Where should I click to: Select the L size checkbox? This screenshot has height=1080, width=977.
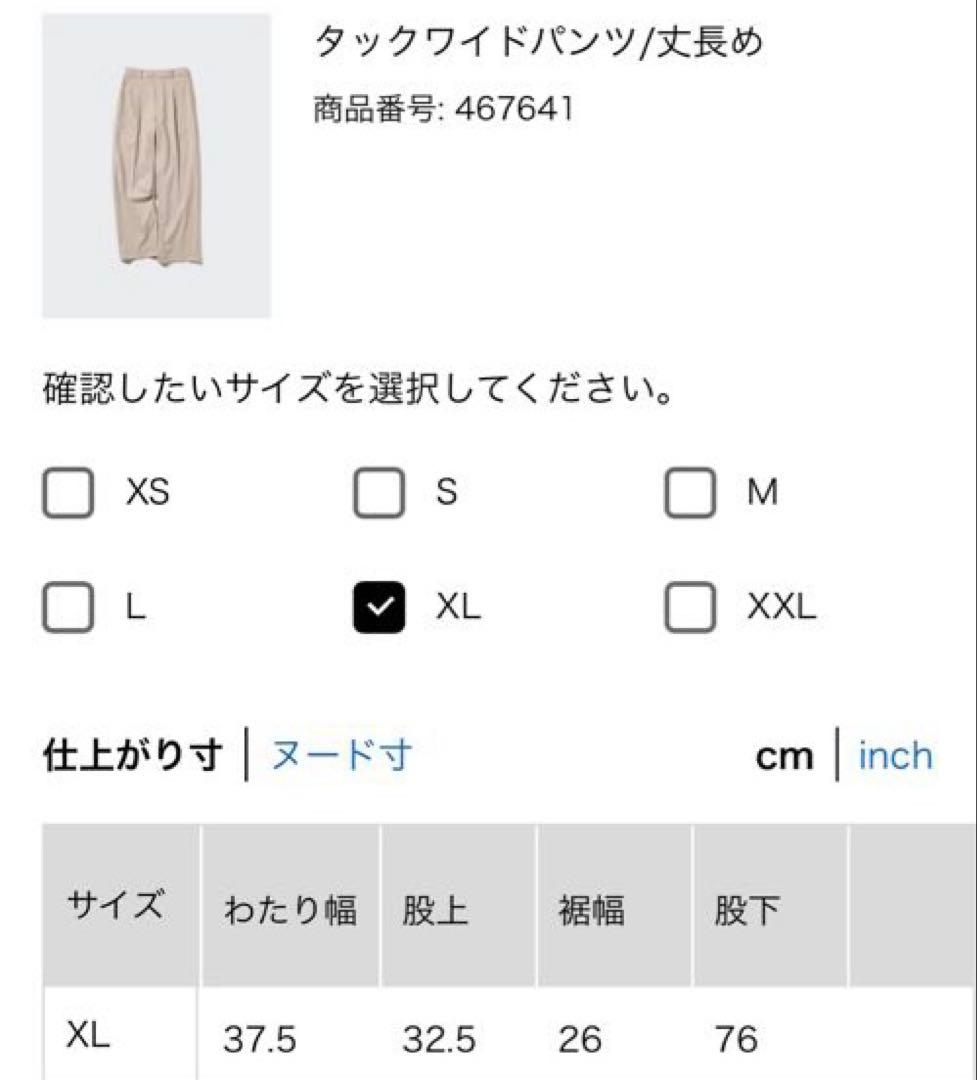point(68,607)
